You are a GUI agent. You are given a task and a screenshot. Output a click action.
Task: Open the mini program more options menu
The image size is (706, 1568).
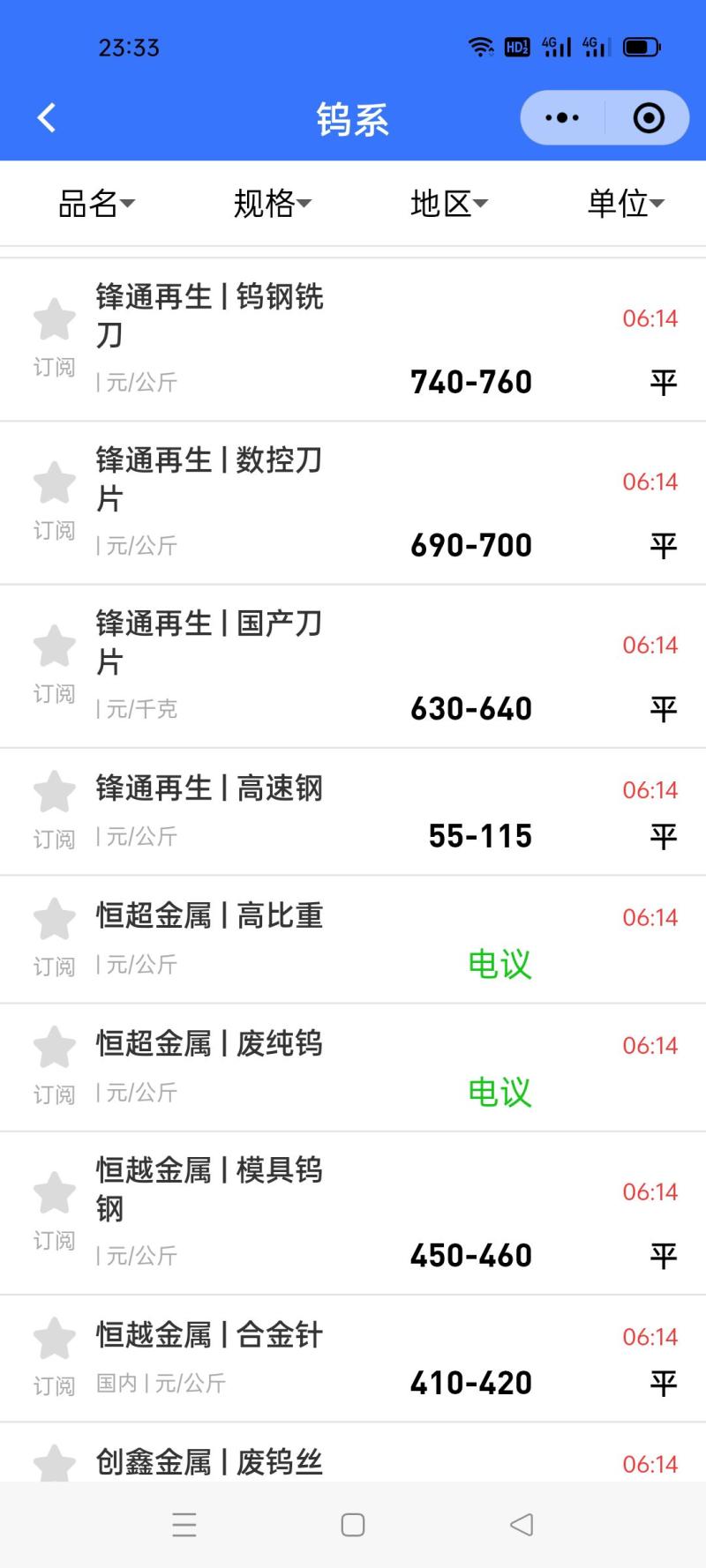point(562,117)
